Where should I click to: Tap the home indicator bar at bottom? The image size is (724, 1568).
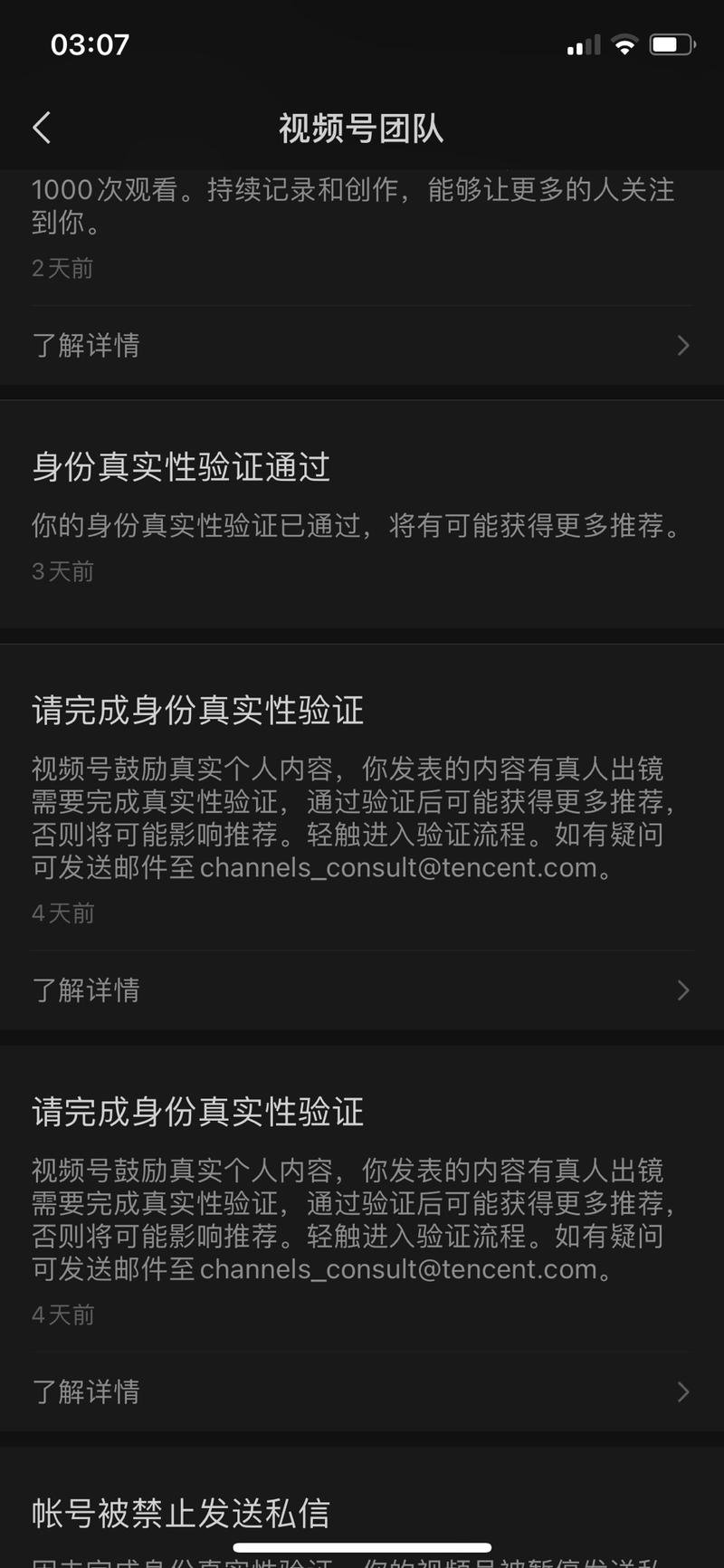[x=362, y=1545]
